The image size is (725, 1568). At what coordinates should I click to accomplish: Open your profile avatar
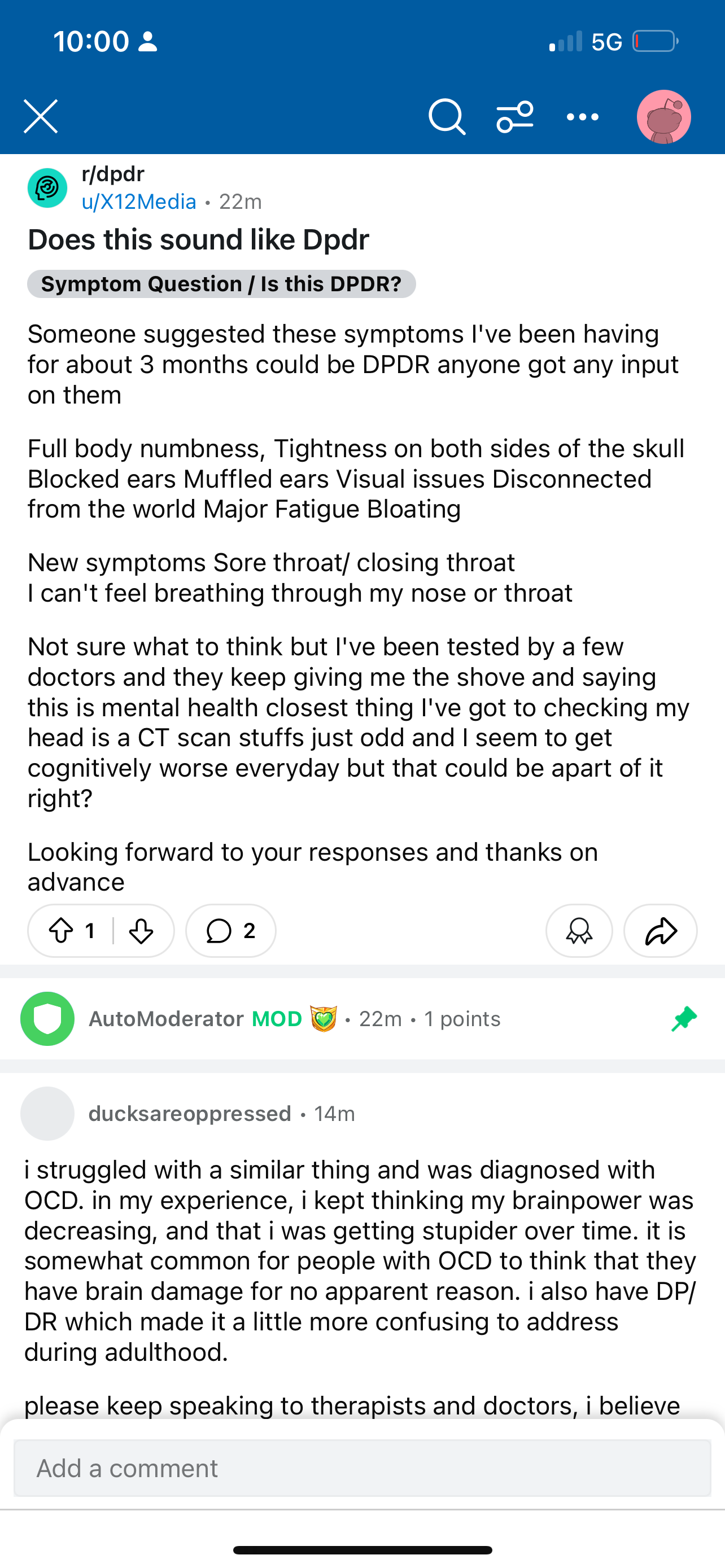(663, 117)
